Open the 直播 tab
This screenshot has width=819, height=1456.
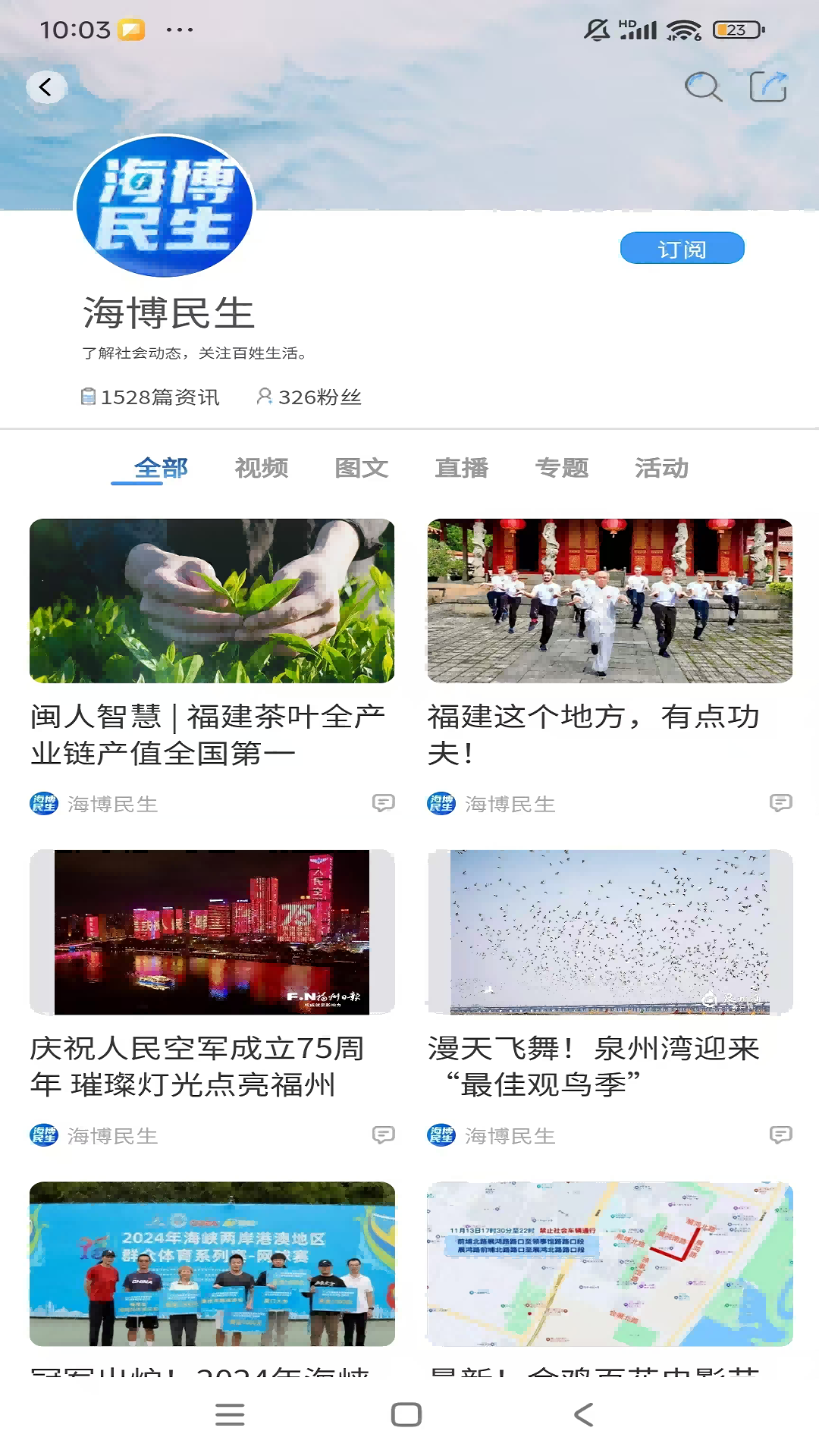[462, 468]
